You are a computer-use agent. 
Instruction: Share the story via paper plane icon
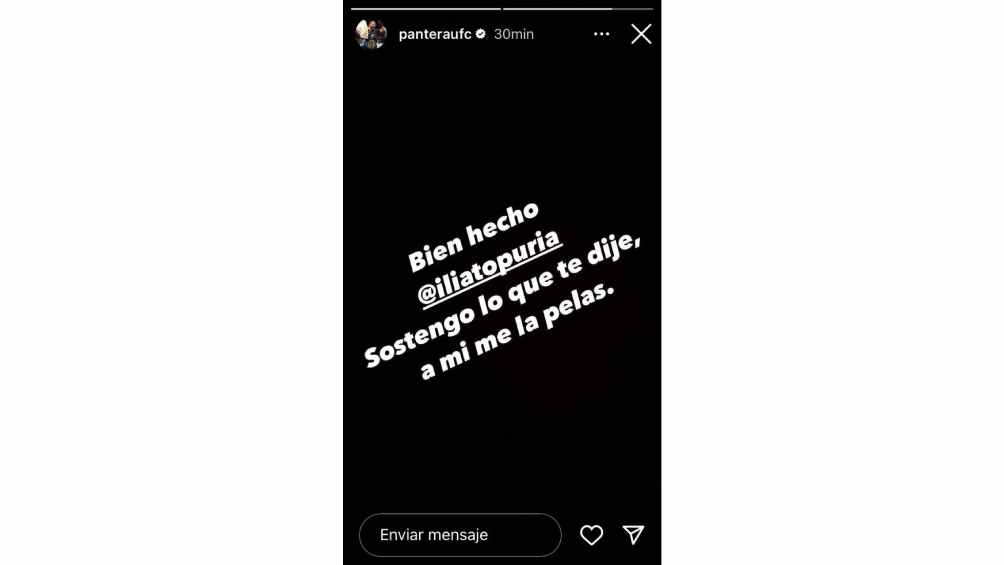633,535
